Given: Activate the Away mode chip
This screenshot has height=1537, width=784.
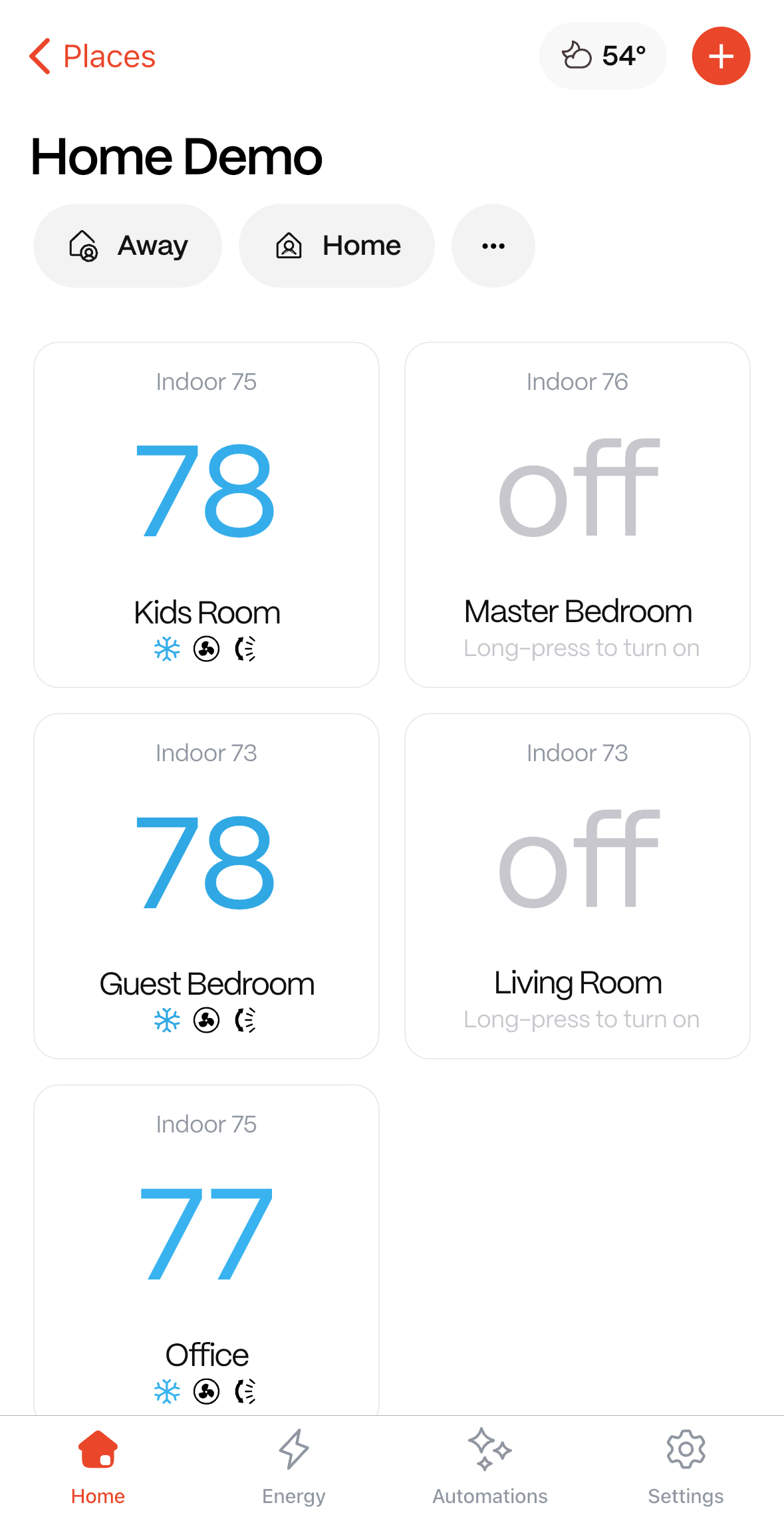Looking at the screenshot, I should pyautogui.click(x=128, y=246).
